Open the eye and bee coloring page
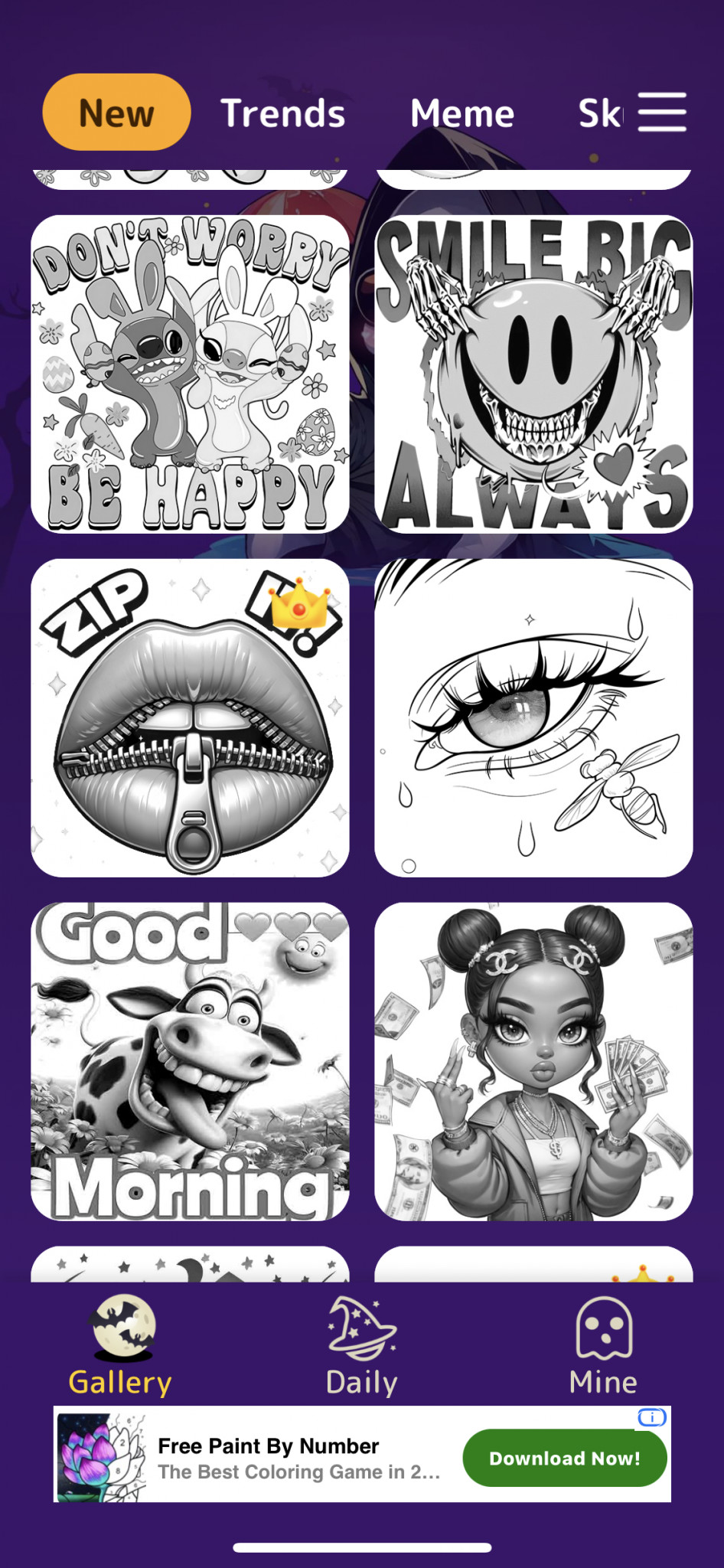 pyautogui.click(x=533, y=717)
